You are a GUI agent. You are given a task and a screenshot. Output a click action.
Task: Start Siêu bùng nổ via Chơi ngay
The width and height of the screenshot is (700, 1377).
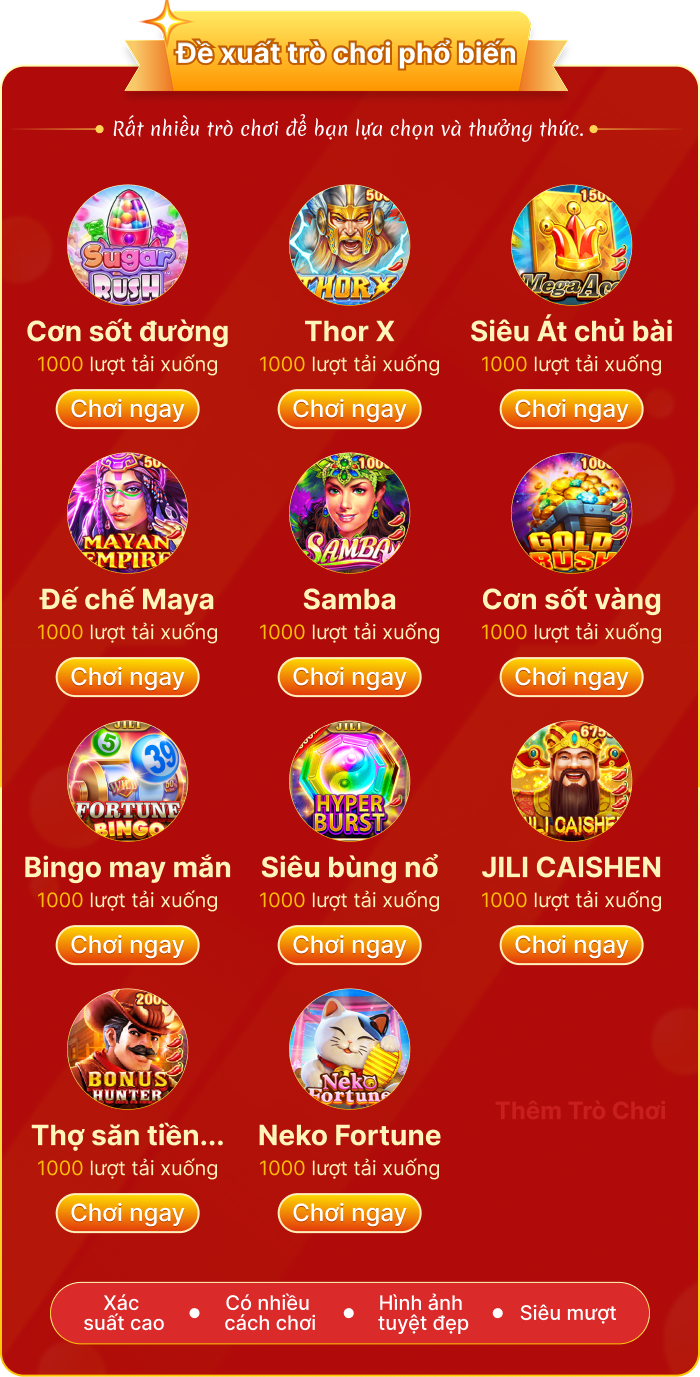pyautogui.click(x=349, y=945)
